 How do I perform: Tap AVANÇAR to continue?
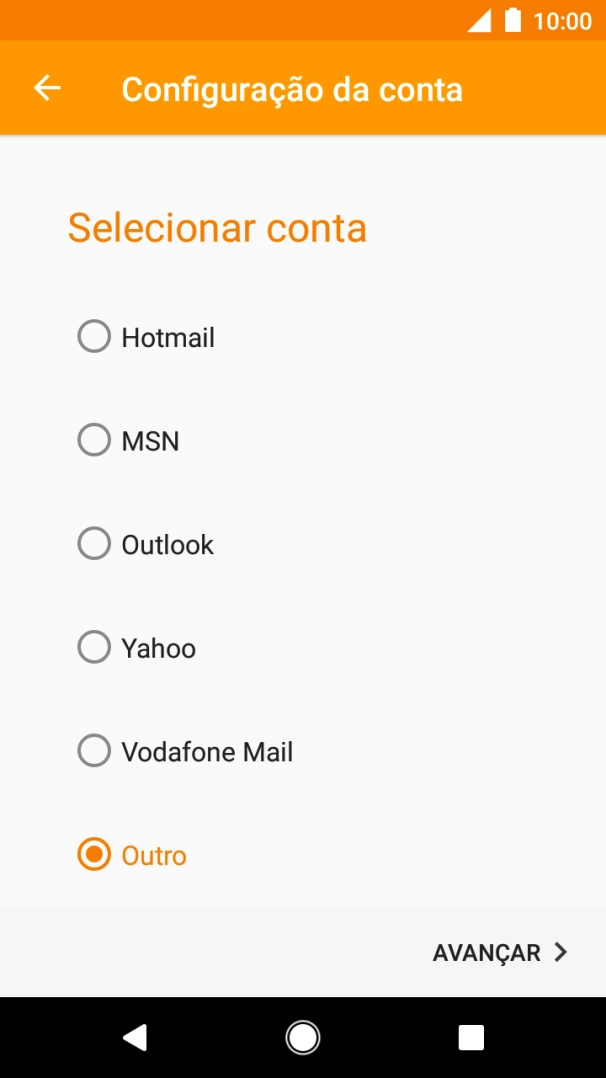point(500,952)
